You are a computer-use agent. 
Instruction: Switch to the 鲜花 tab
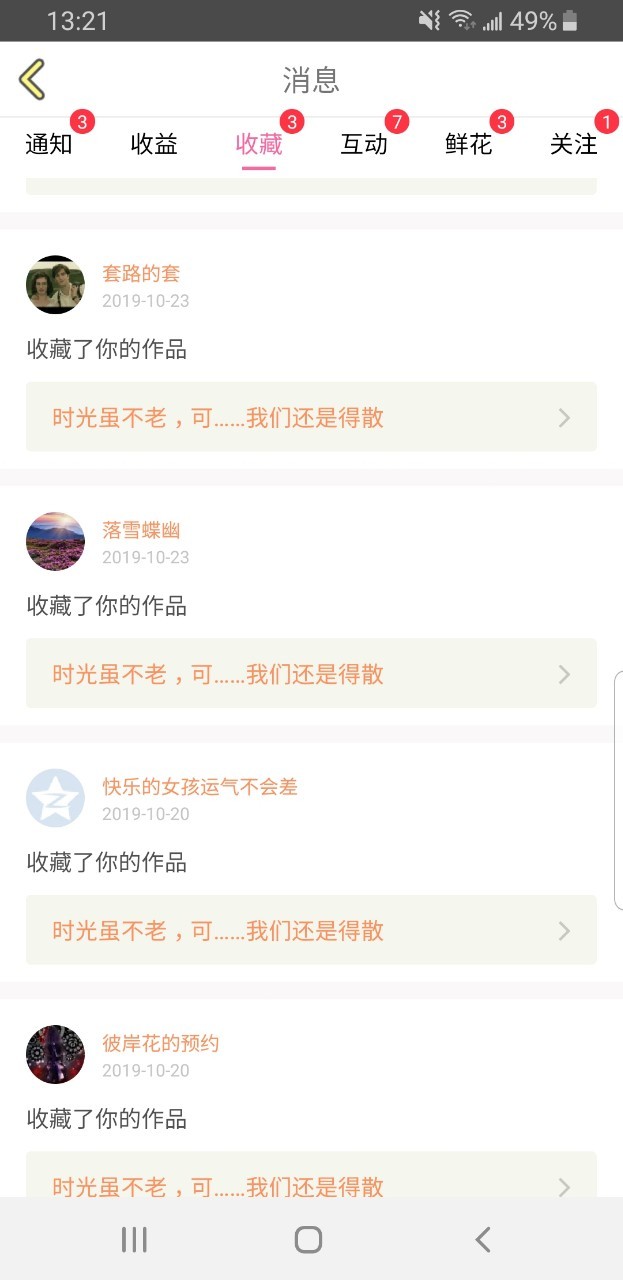[x=469, y=145]
